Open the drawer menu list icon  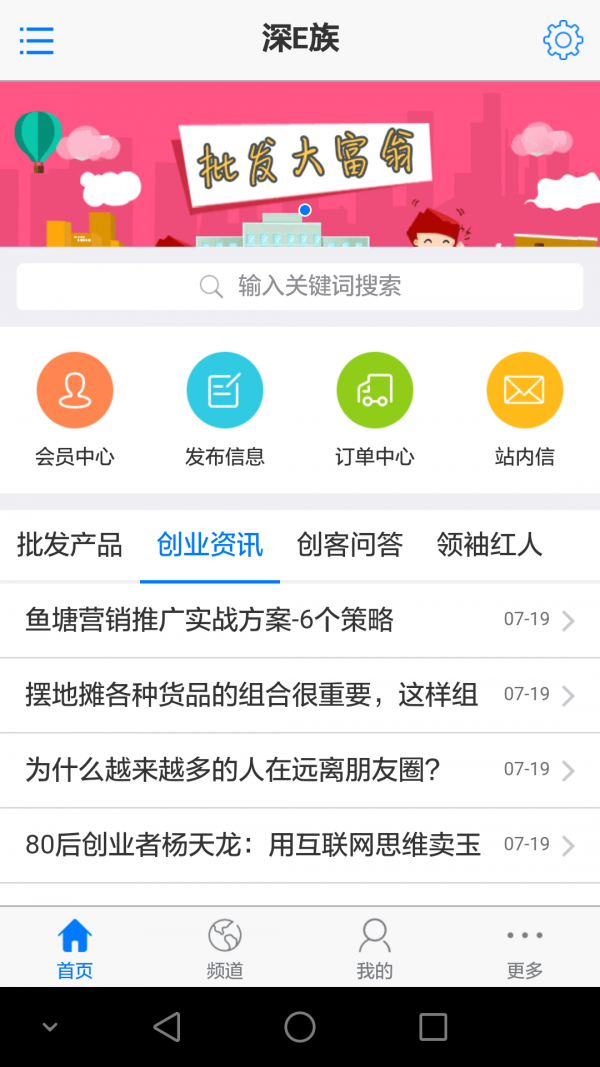point(36,40)
